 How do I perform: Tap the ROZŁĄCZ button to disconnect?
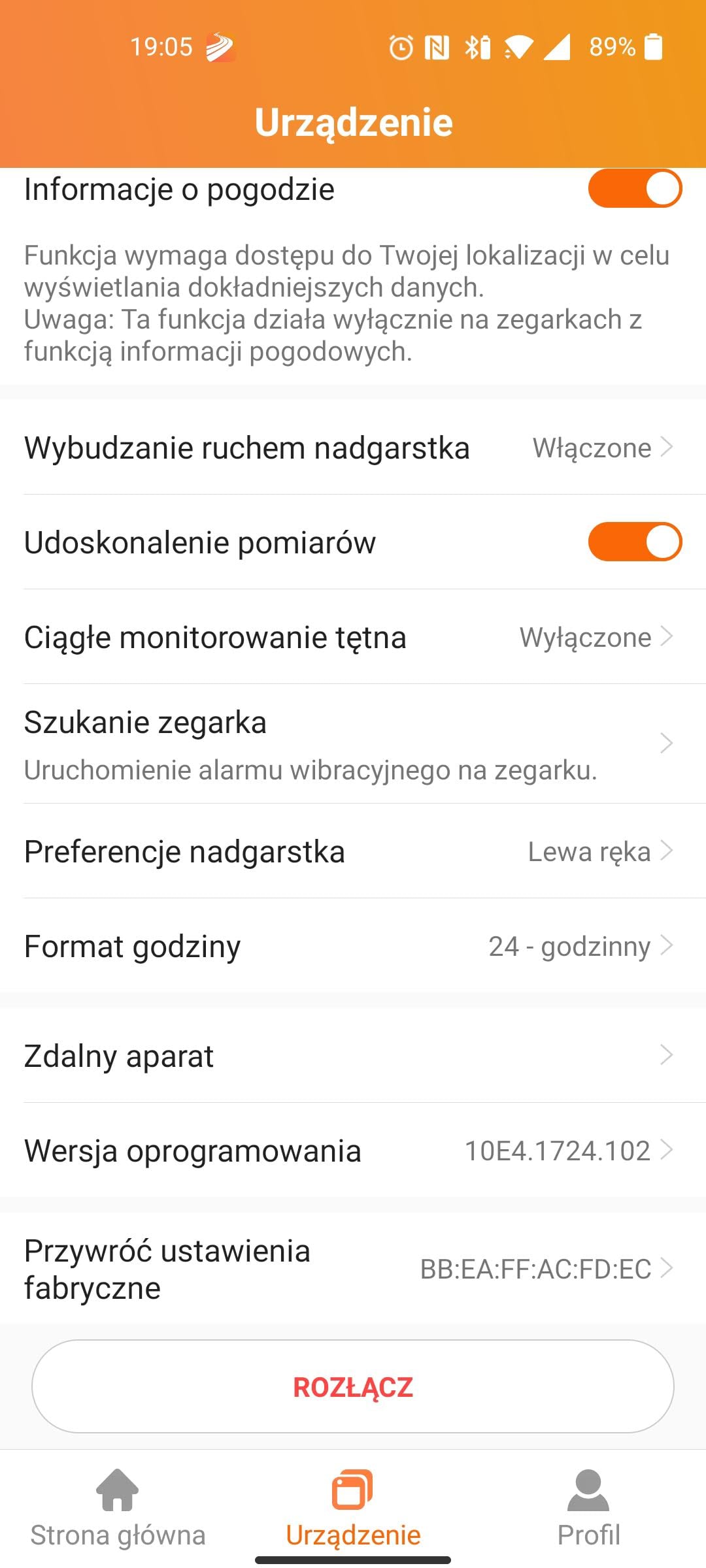pos(353,1386)
